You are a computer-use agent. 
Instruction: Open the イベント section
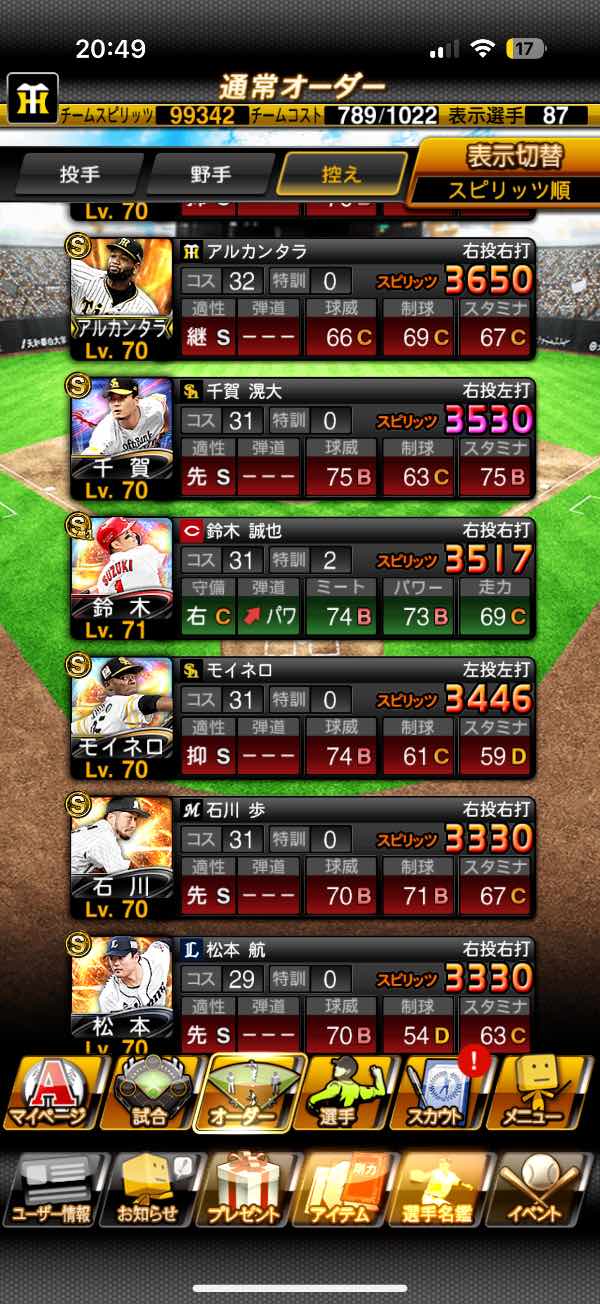pyautogui.click(x=547, y=1189)
